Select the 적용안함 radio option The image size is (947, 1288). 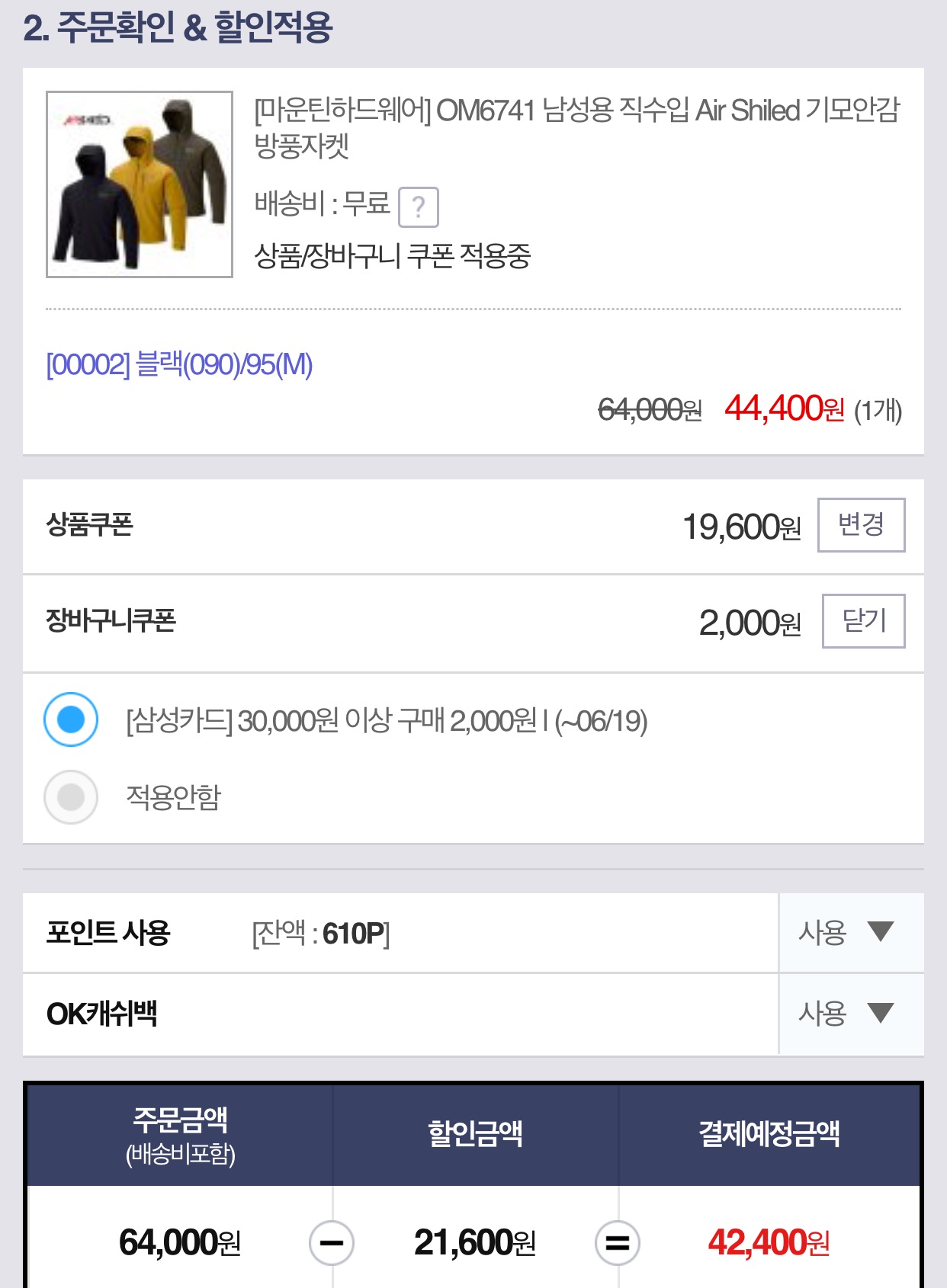[71, 797]
